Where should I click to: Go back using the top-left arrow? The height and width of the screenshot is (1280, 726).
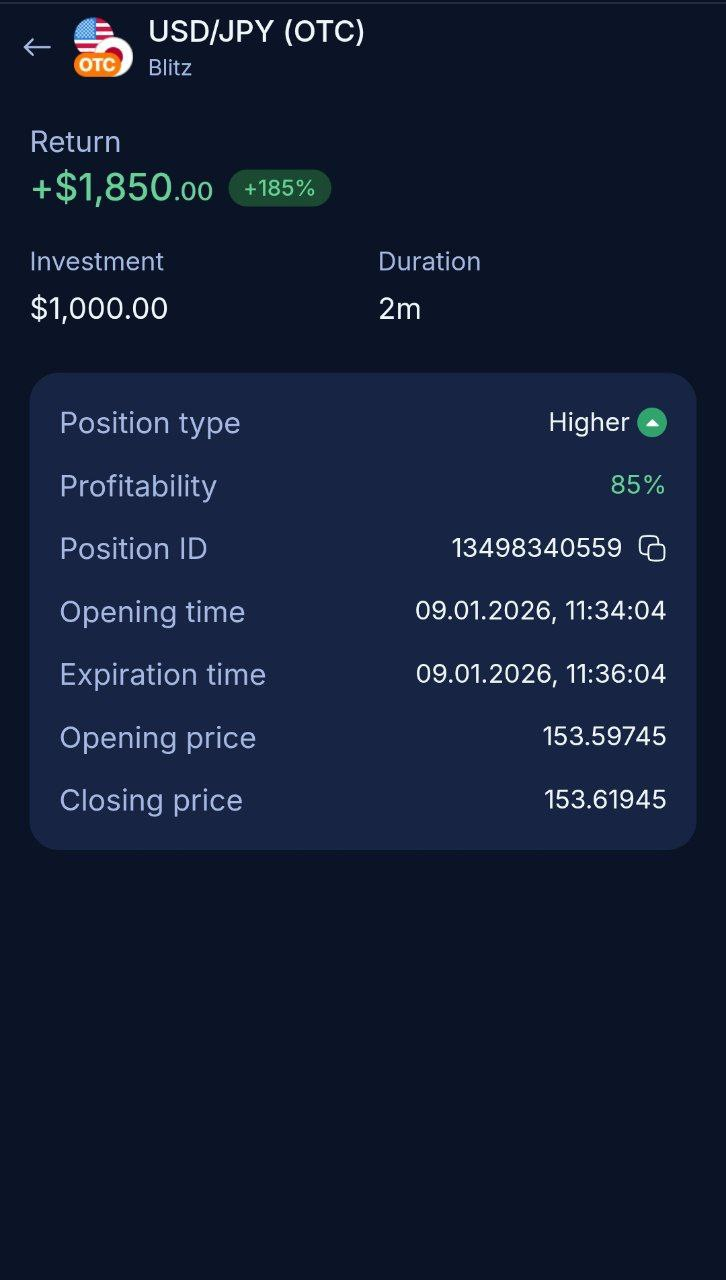(37, 47)
